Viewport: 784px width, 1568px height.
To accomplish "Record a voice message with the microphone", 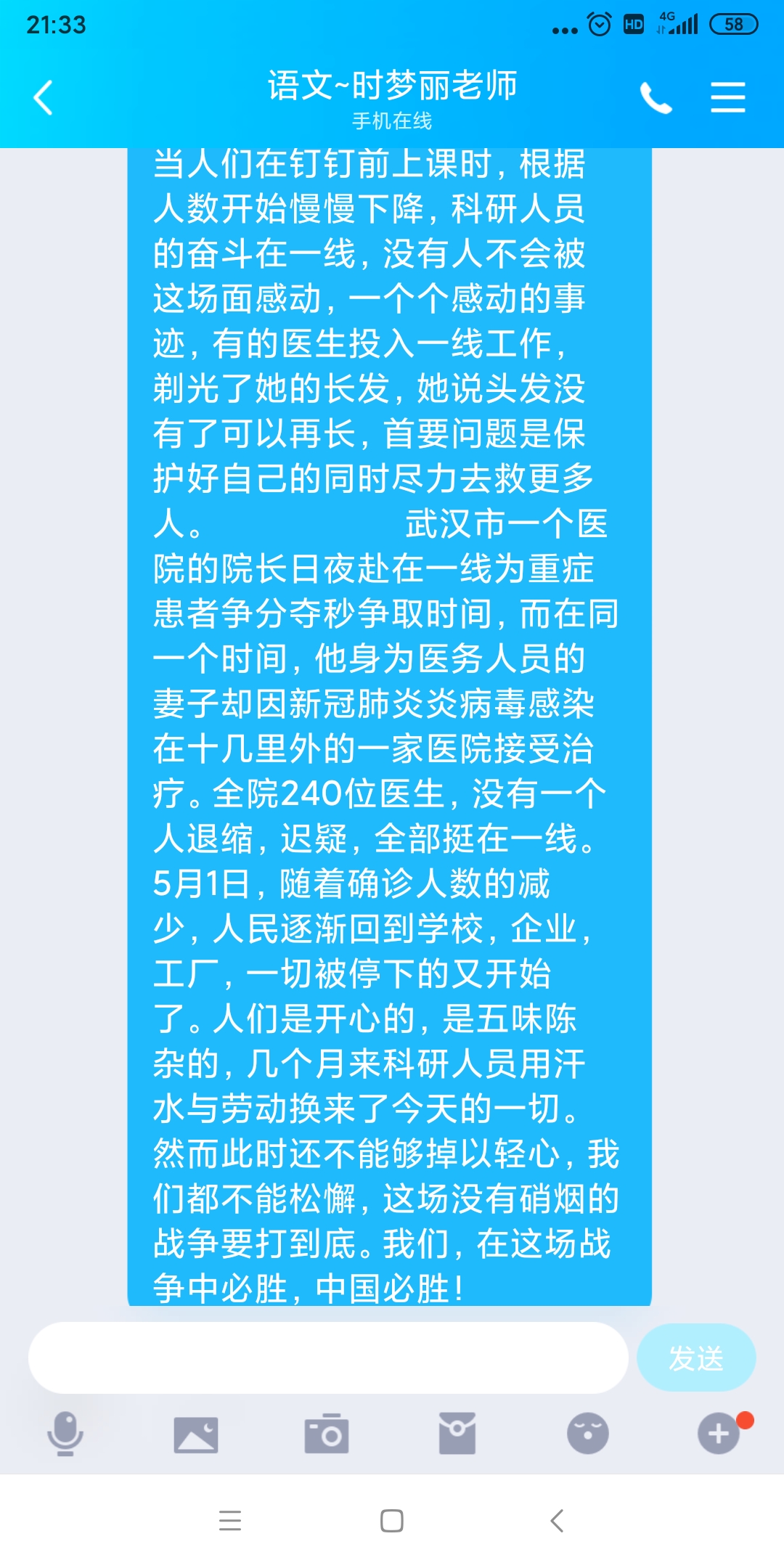I will 65,1434.
